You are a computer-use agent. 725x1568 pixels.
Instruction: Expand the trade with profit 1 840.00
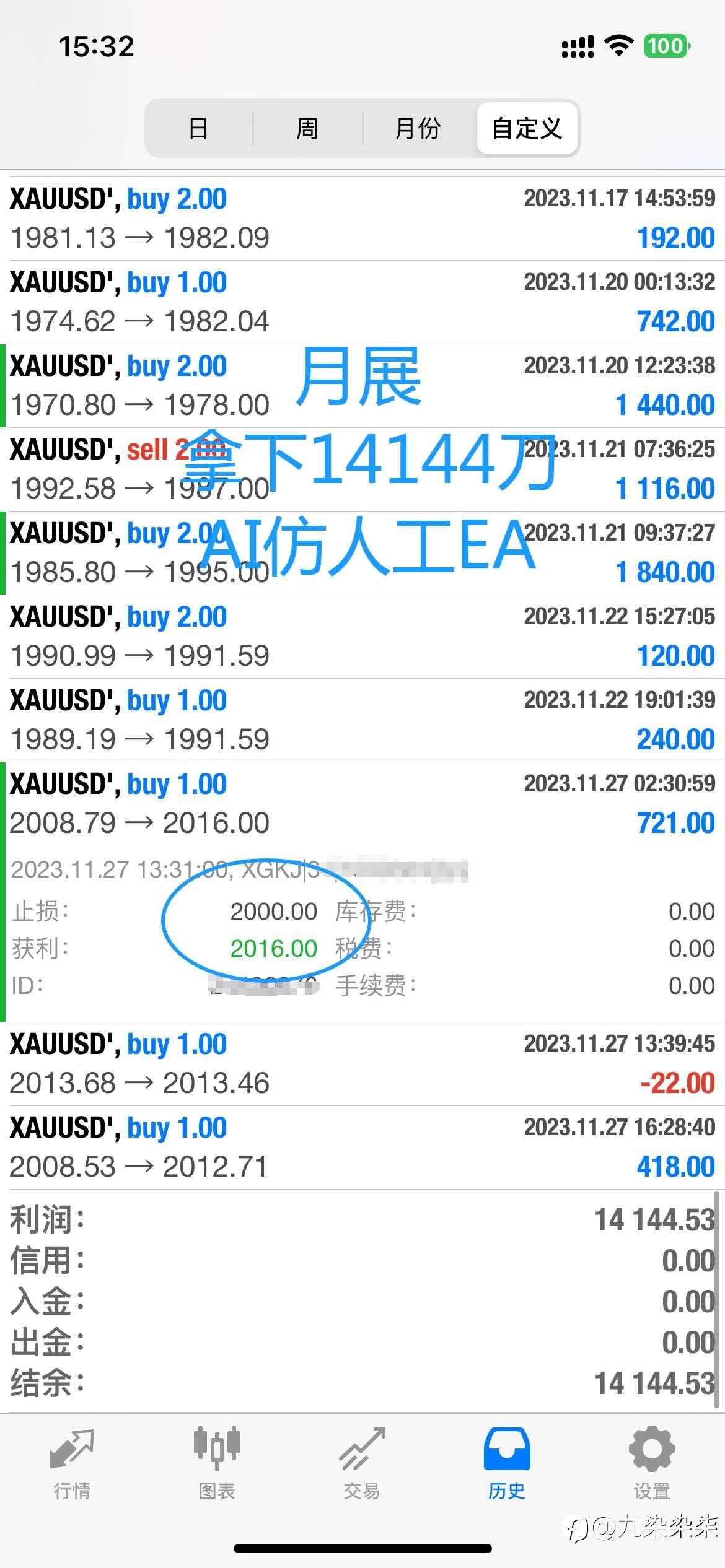click(362, 553)
